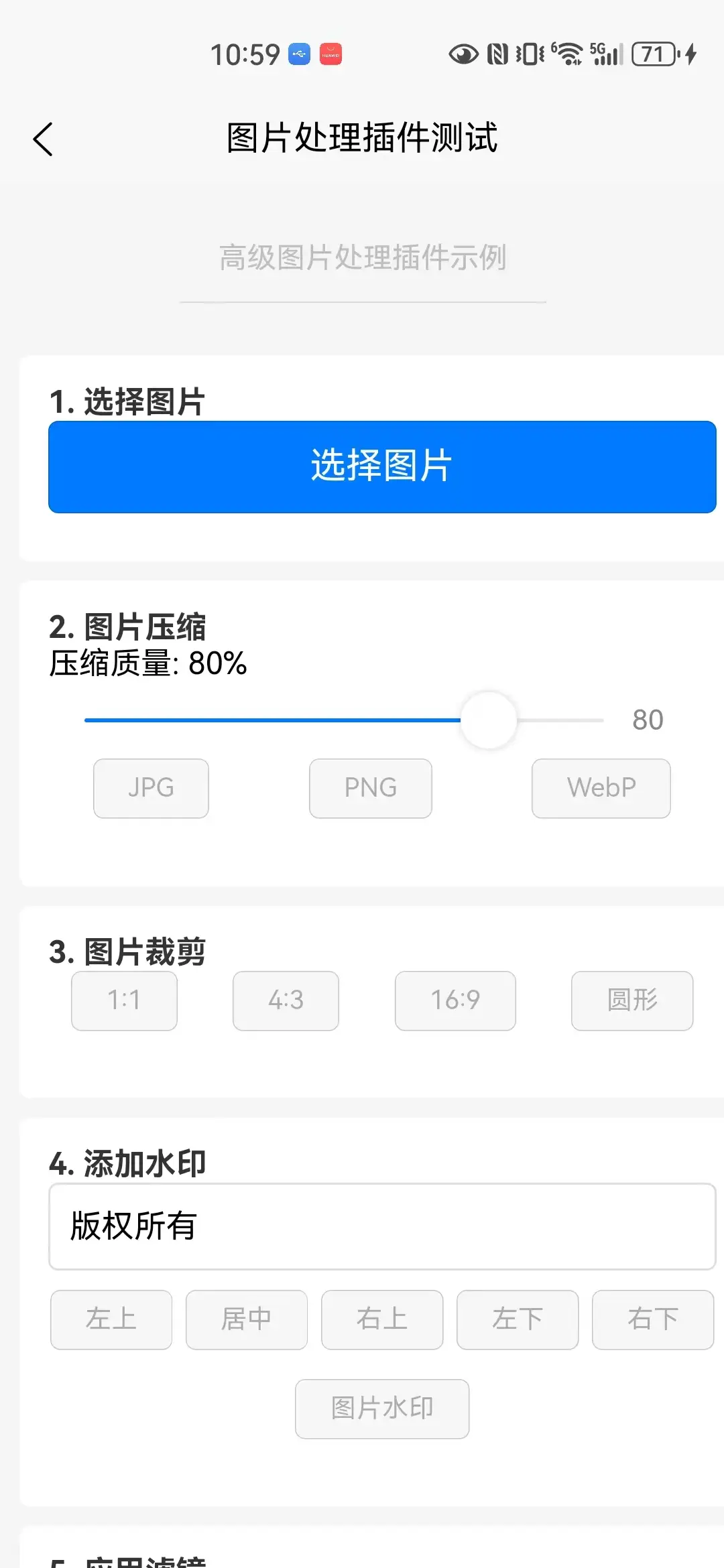Place watermark at 居中
The height and width of the screenshot is (1568, 724).
pos(247,1319)
